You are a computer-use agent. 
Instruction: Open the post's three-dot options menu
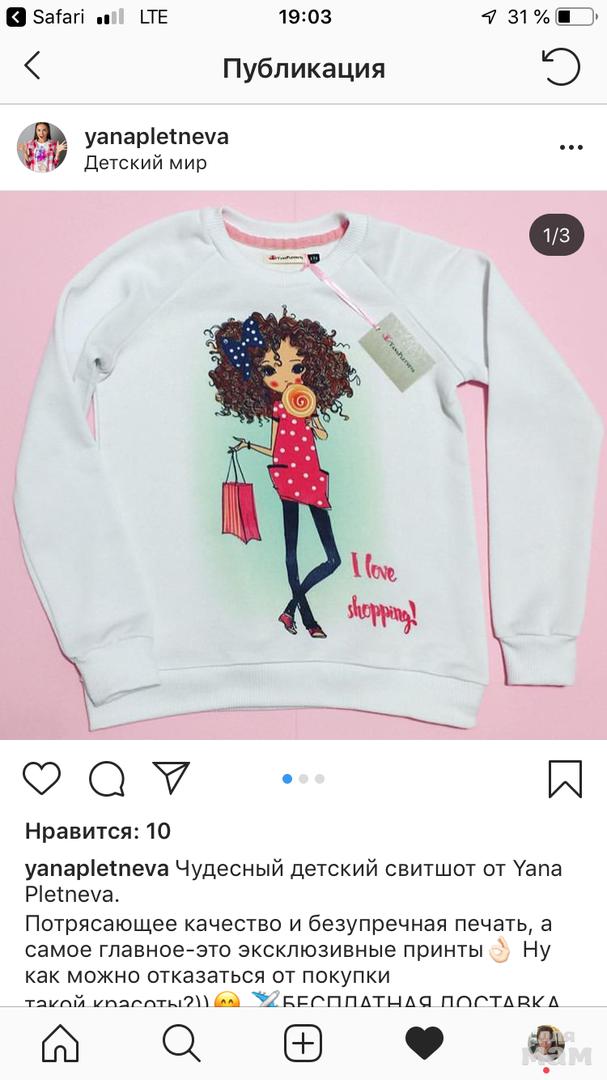pyautogui.click(x=570, y=148)
